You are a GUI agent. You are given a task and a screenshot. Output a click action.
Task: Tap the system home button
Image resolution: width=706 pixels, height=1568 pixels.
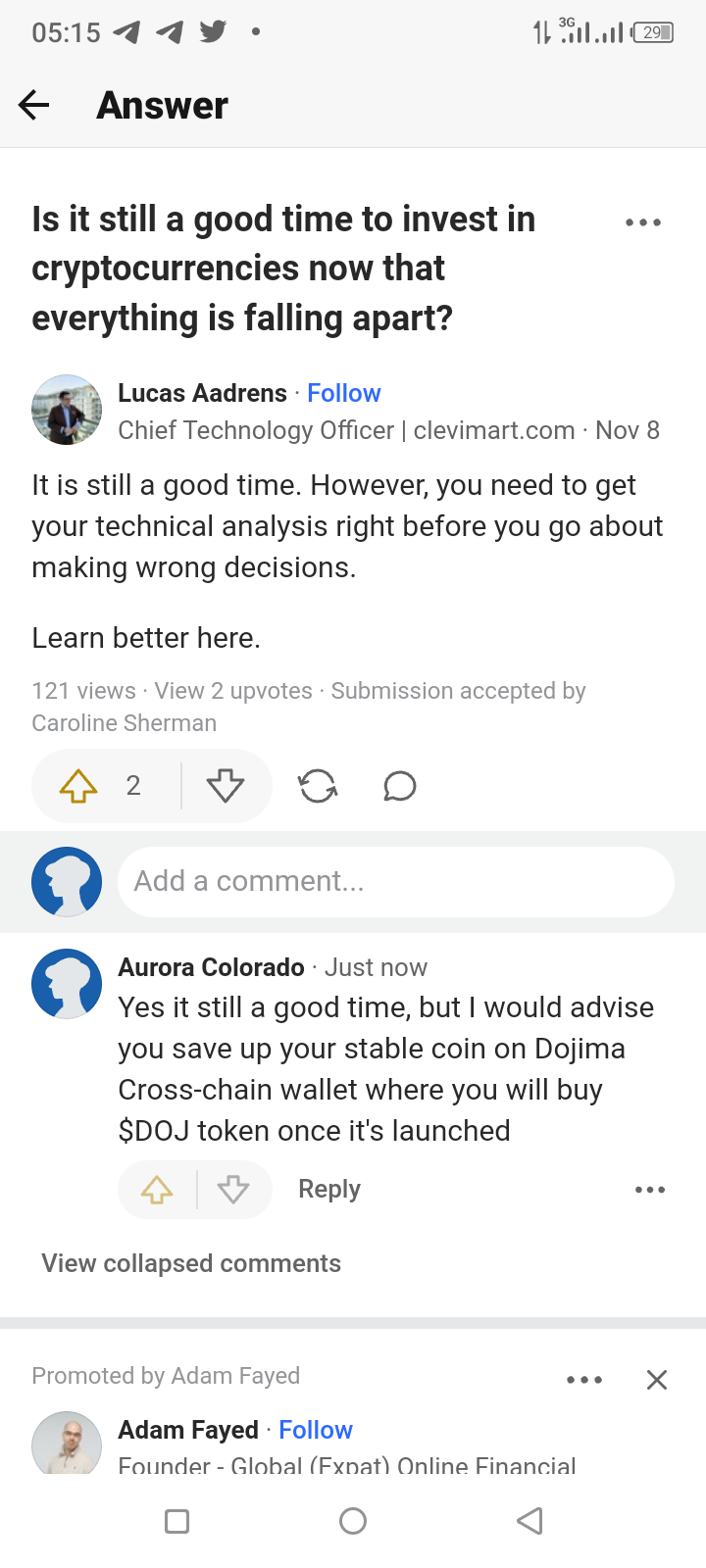(353, 1521)
